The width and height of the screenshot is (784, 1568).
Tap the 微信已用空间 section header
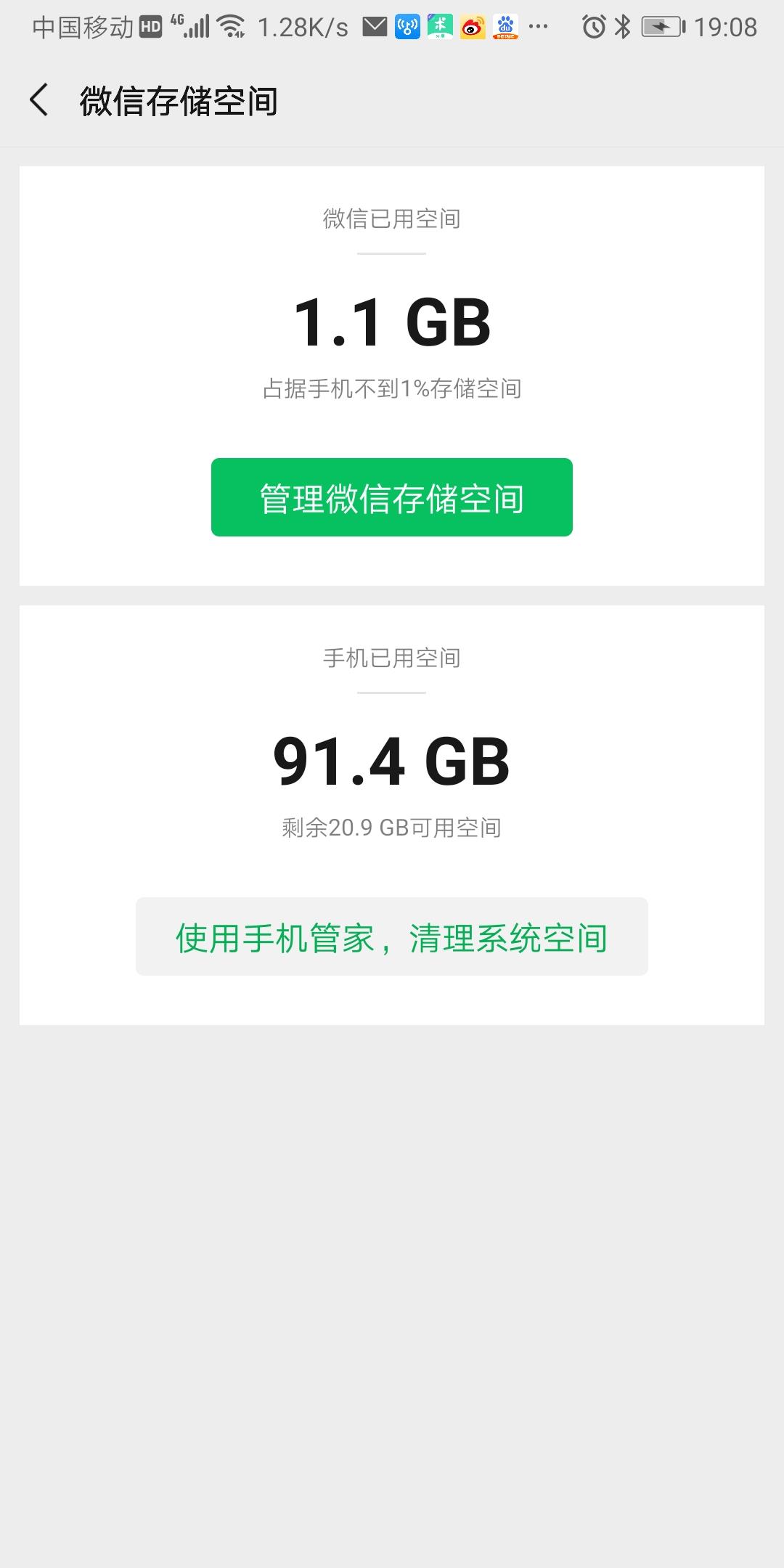tap(392, 219)
